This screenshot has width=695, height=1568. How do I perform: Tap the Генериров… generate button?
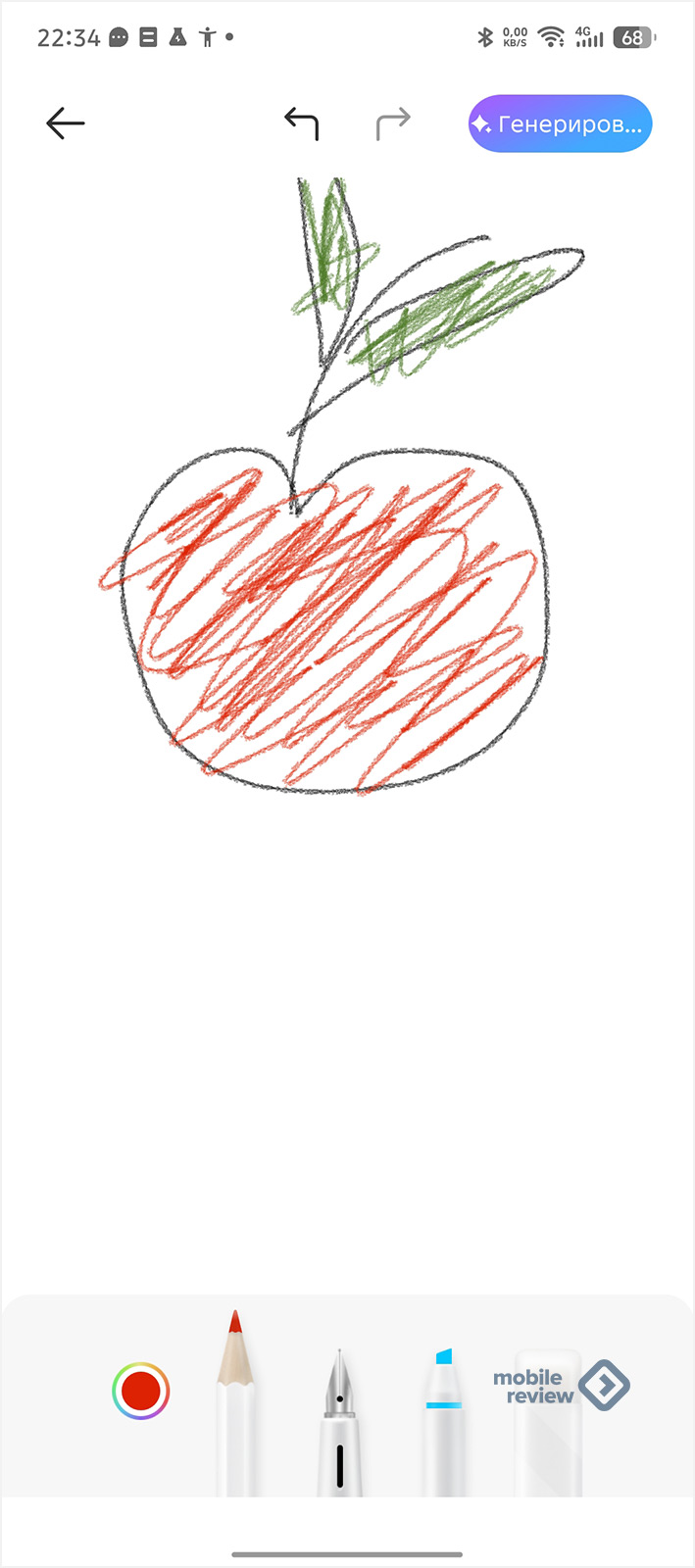coord(560,123)
